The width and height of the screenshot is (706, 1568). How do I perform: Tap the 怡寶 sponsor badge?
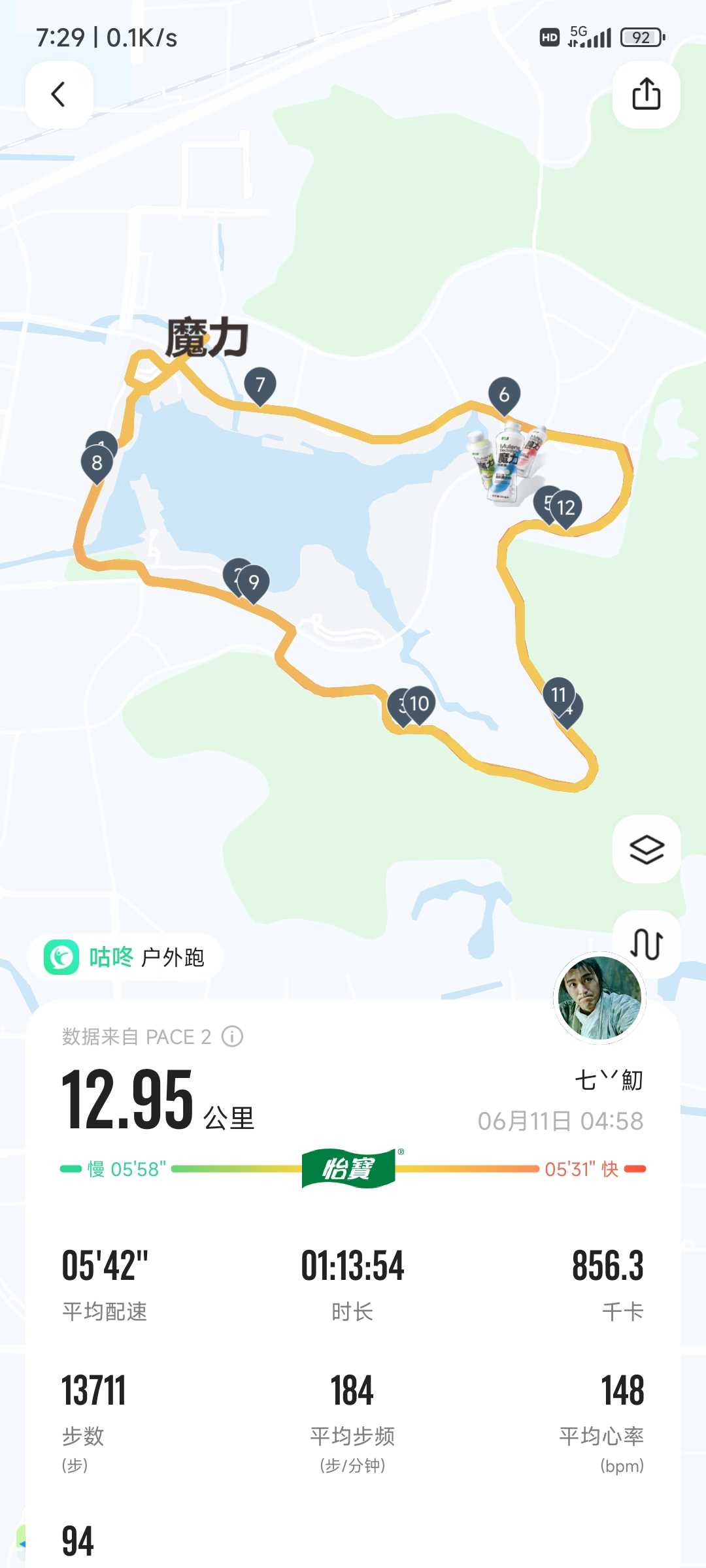(x=351, y=1168)
